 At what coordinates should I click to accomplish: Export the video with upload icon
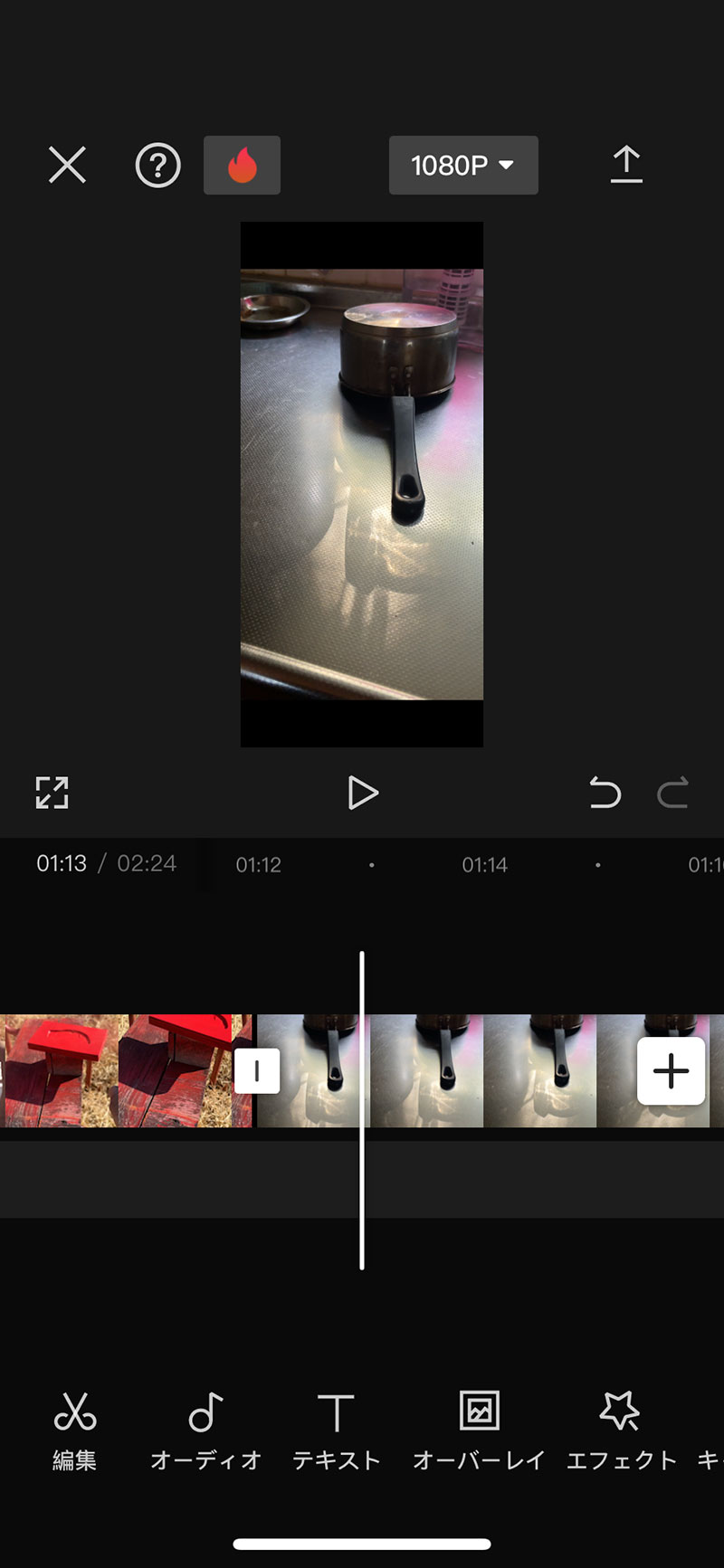[626, 166]
